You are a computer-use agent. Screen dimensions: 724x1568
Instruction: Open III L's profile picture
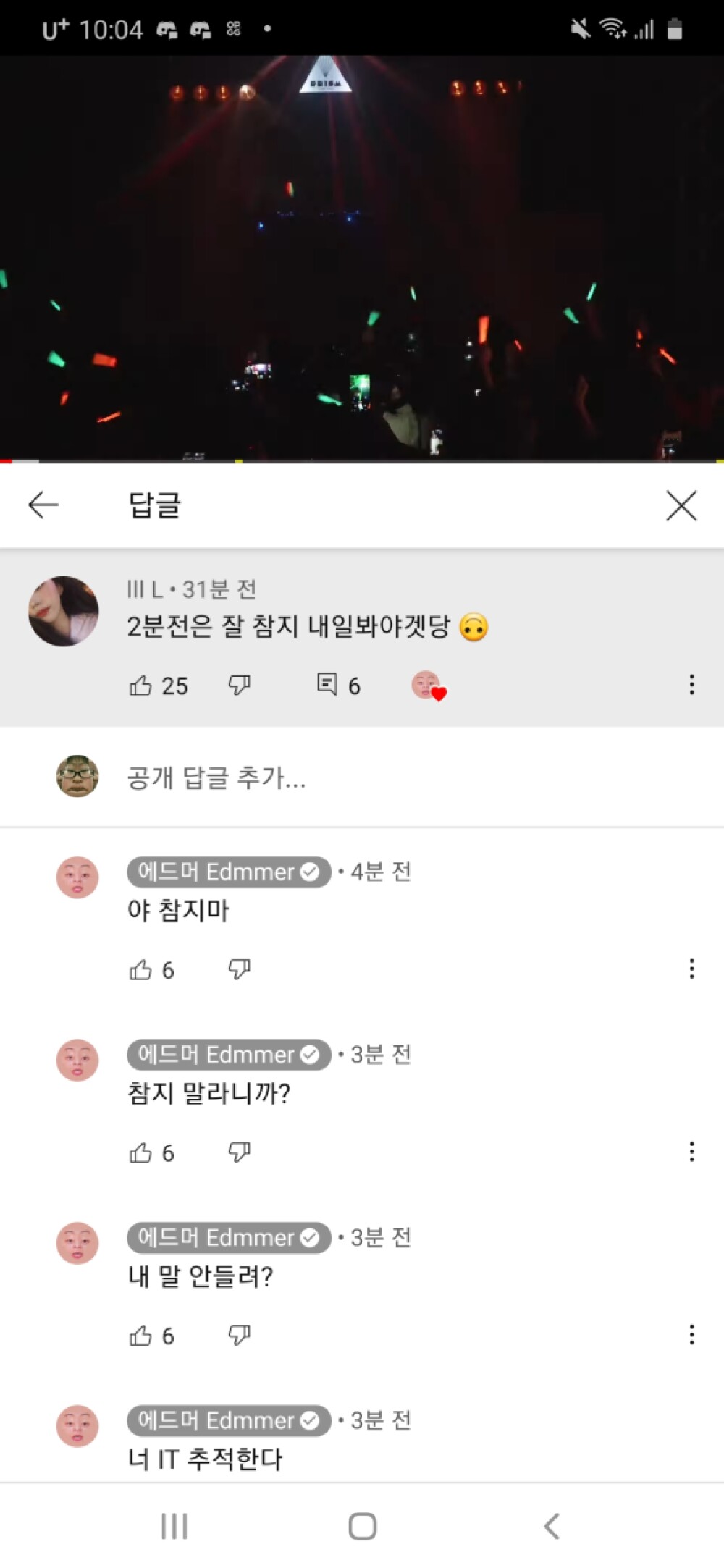[x=64, y=611]
